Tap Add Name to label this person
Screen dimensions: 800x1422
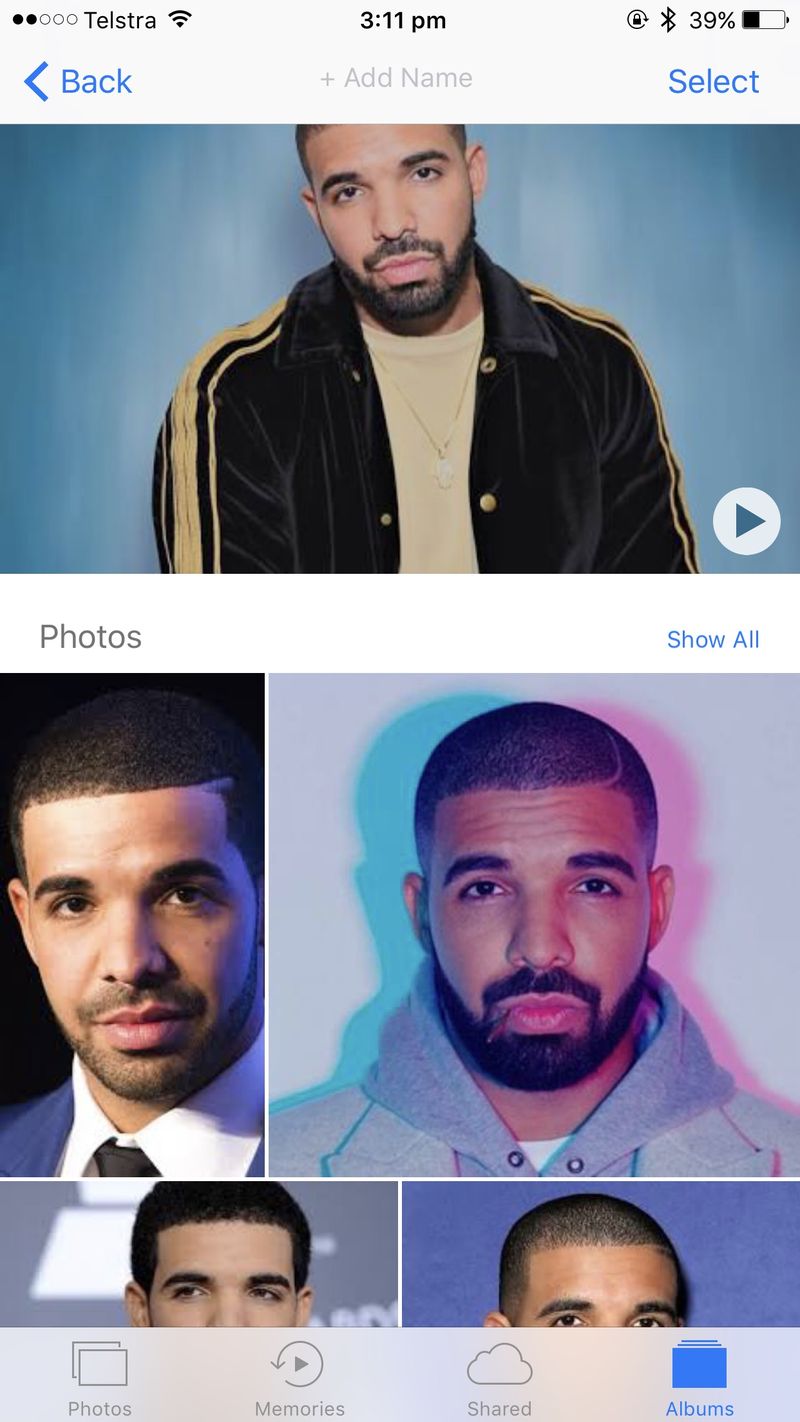[x=396, y=78]
